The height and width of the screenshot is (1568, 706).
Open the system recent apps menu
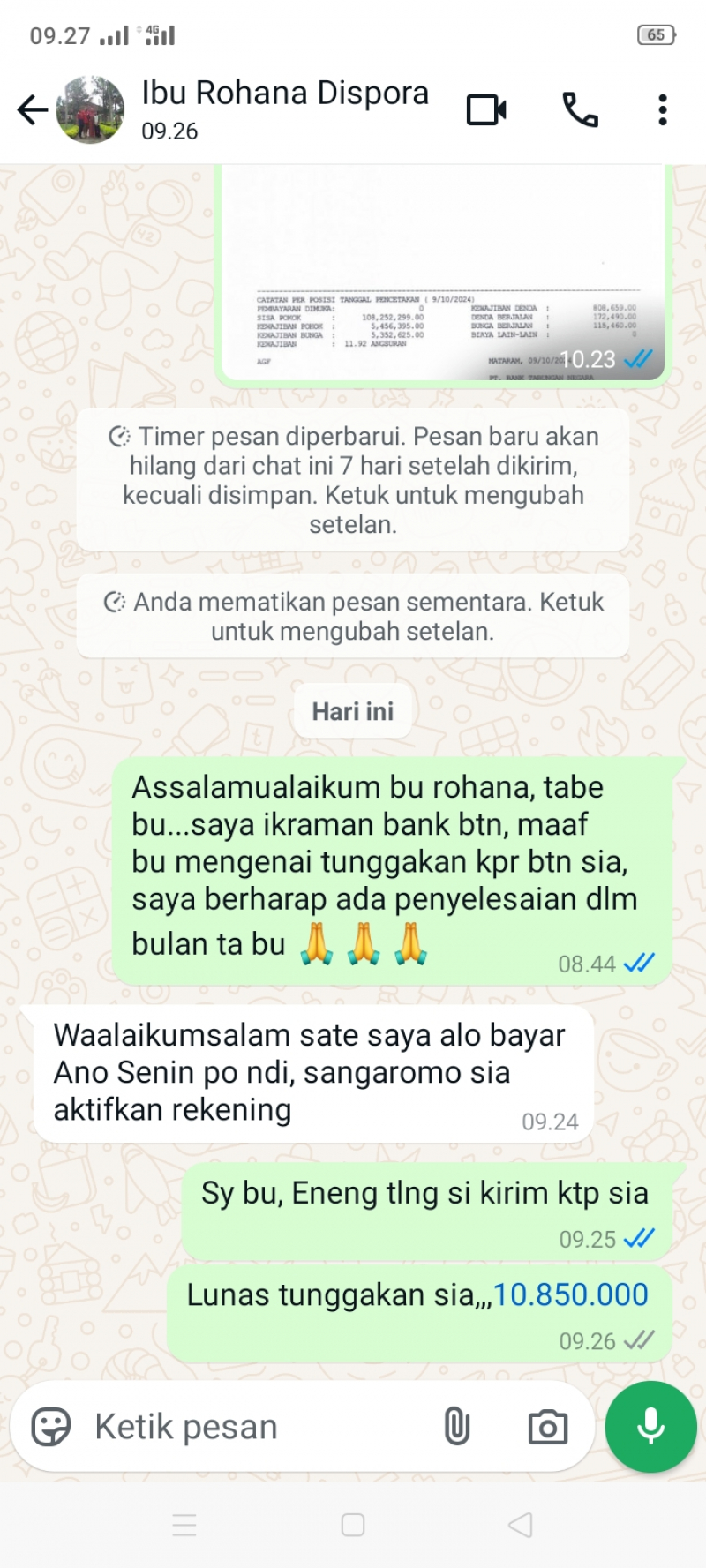coord(184,1525)
